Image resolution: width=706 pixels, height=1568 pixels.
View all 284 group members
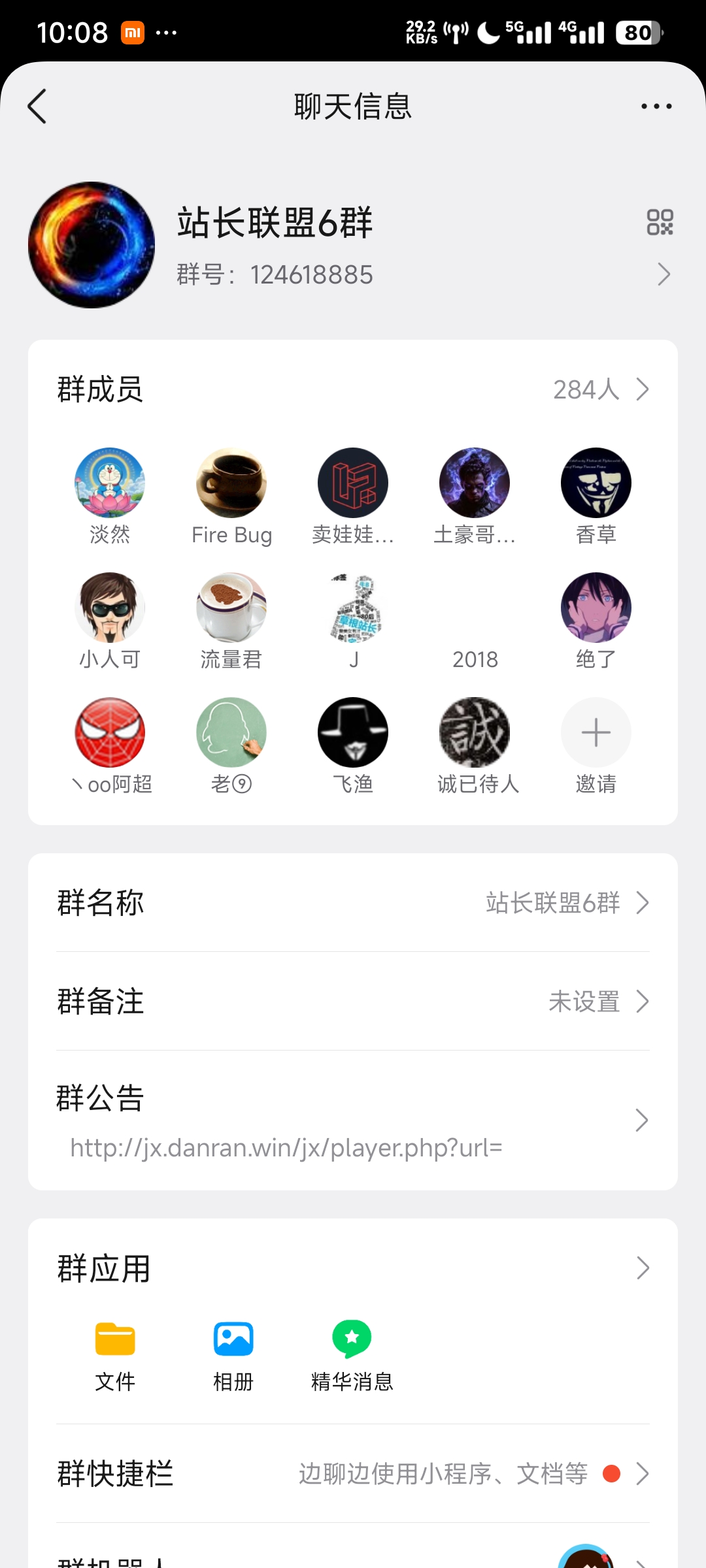[x=600, y=389]
